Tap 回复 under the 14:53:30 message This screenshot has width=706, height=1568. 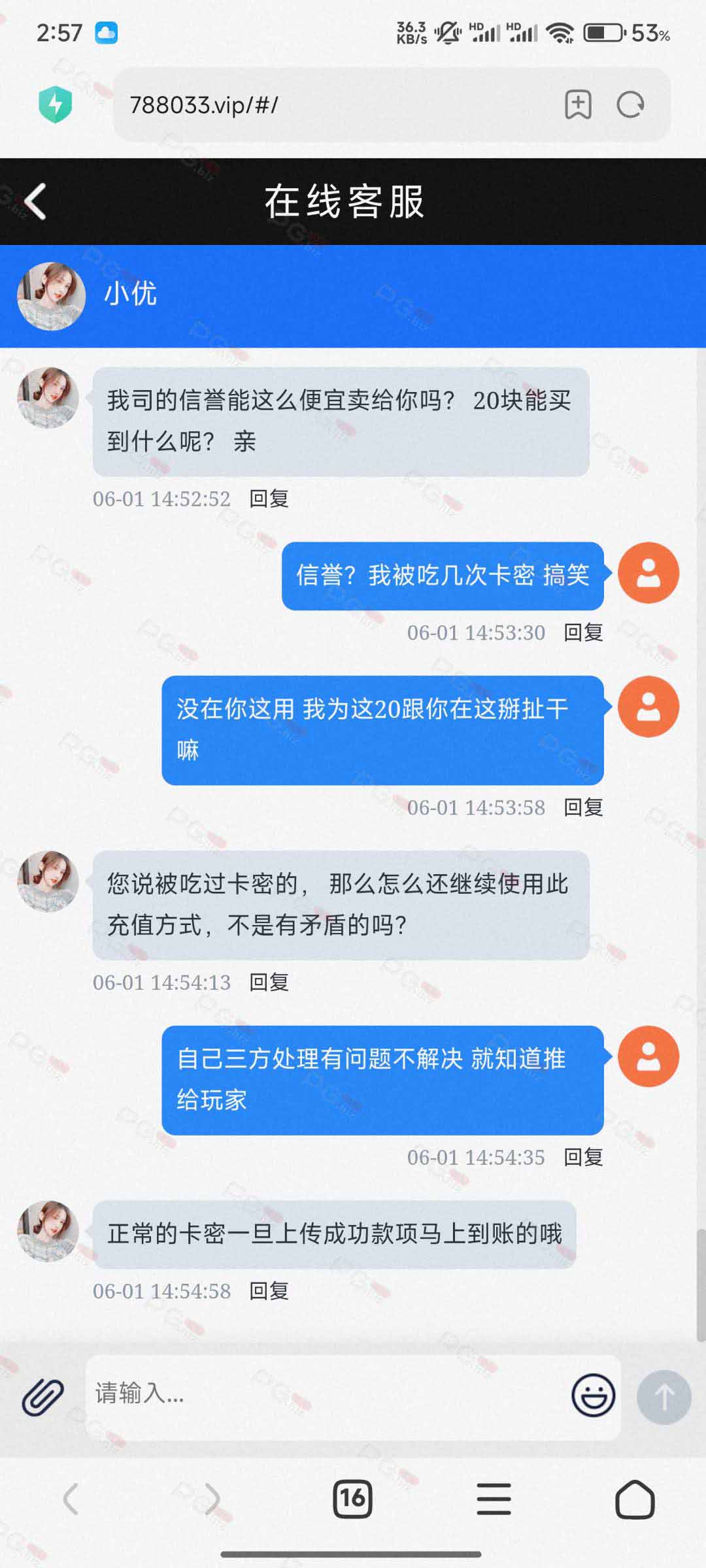coord(583,632)
